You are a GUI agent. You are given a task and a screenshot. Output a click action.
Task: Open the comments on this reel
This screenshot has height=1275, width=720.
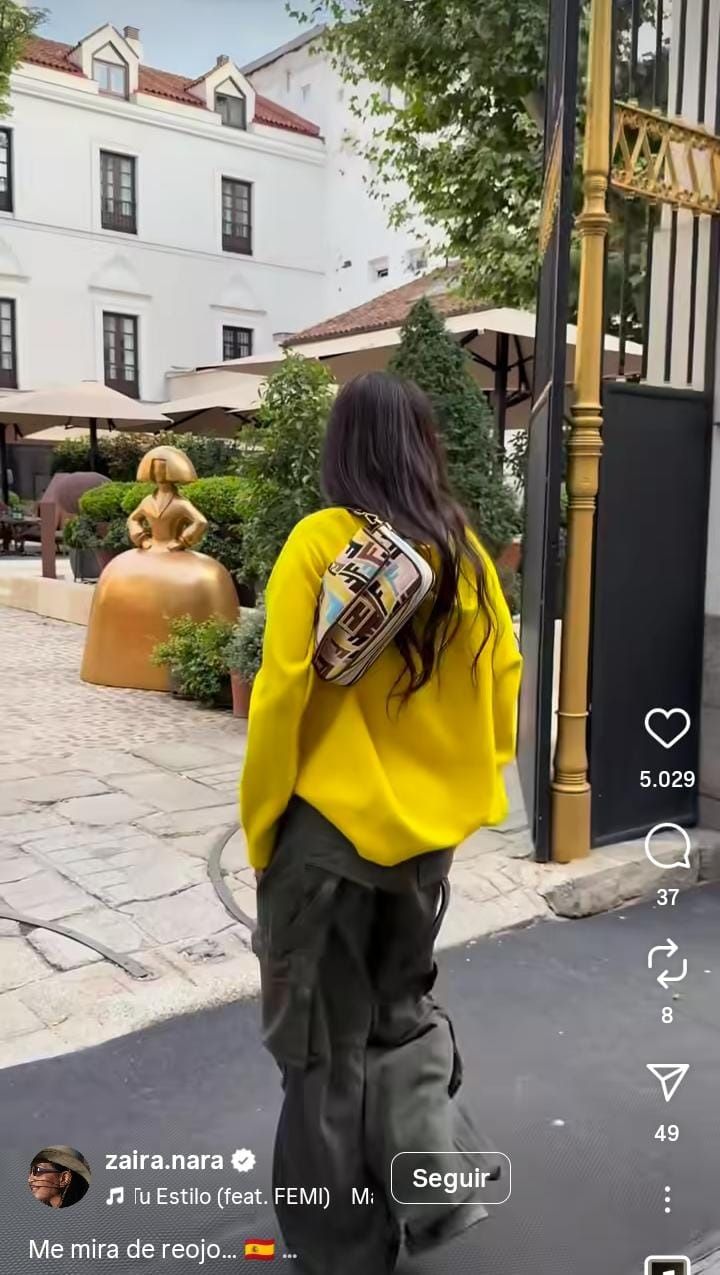tap(667, 847)
